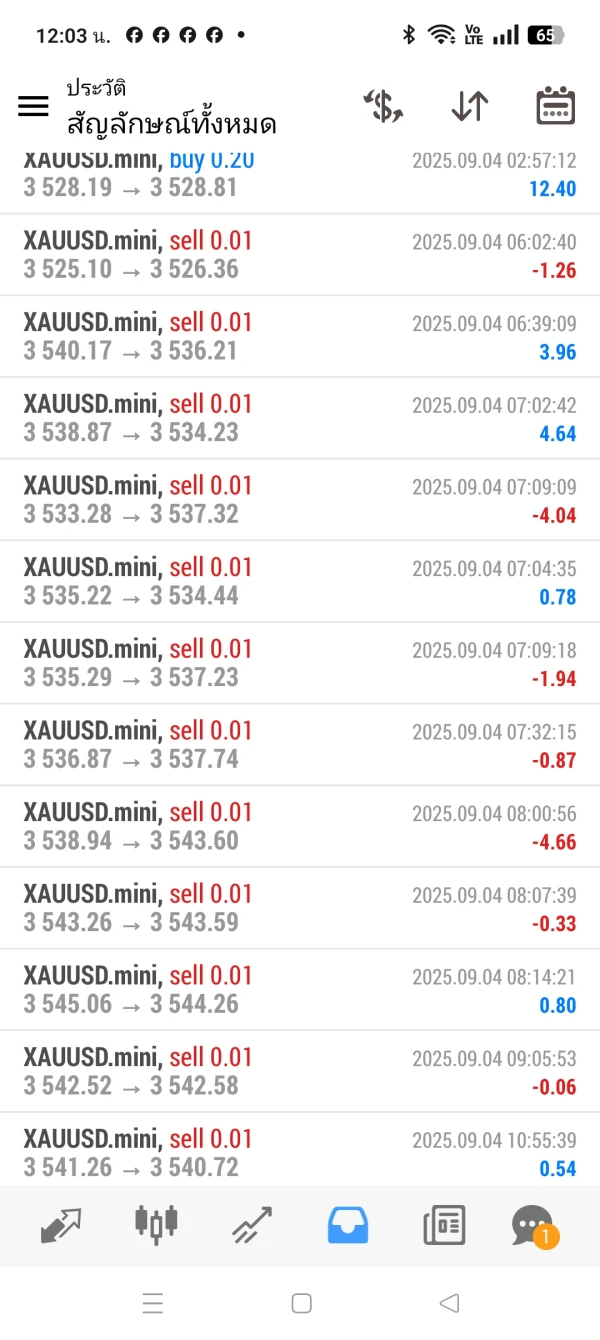Open the calendar date range picker
Screen dimensions: 600x1340
(555, 106)
